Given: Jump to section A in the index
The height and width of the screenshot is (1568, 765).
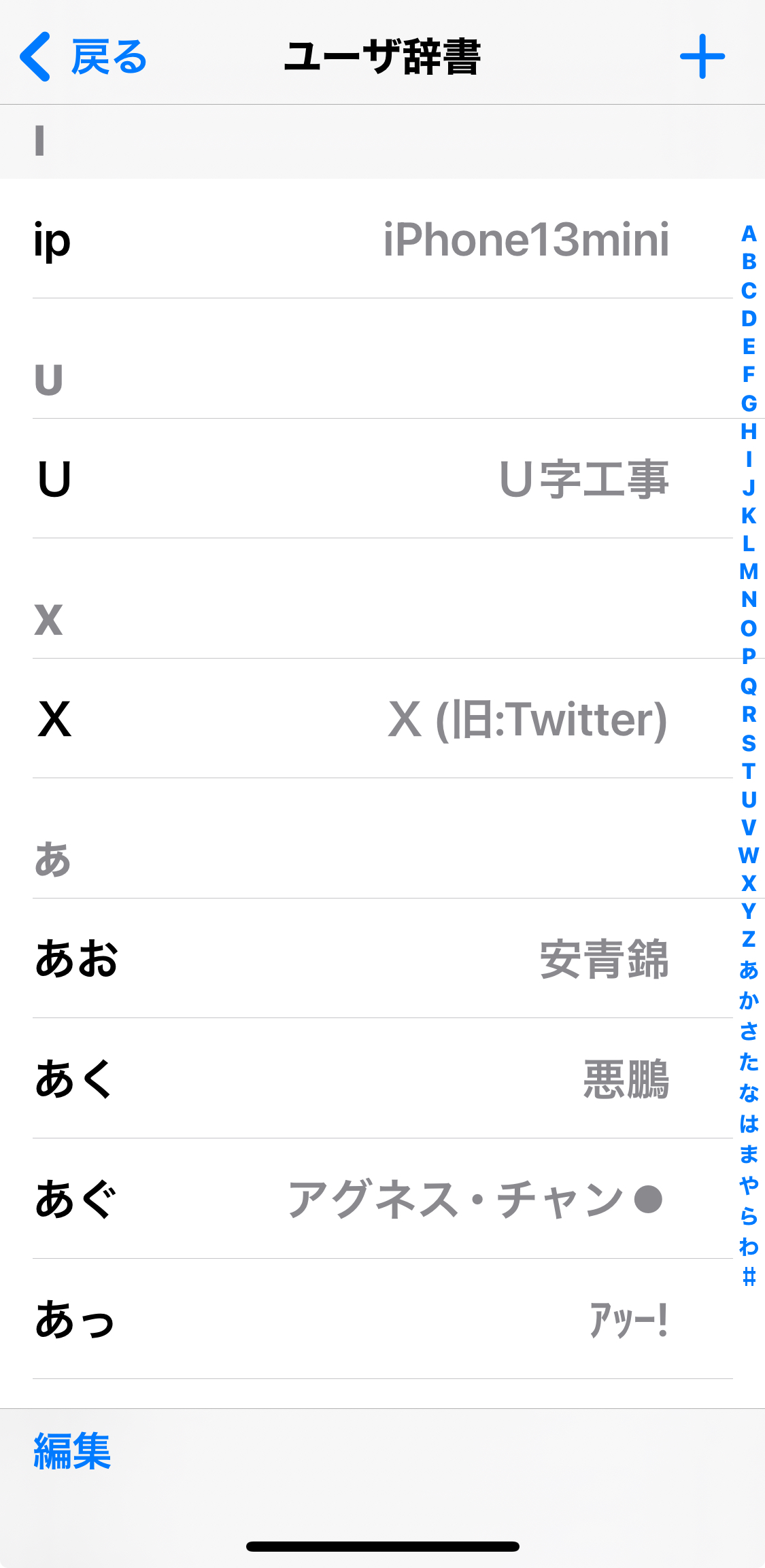Looking at the screenshot, I should (x=749, y=234).
